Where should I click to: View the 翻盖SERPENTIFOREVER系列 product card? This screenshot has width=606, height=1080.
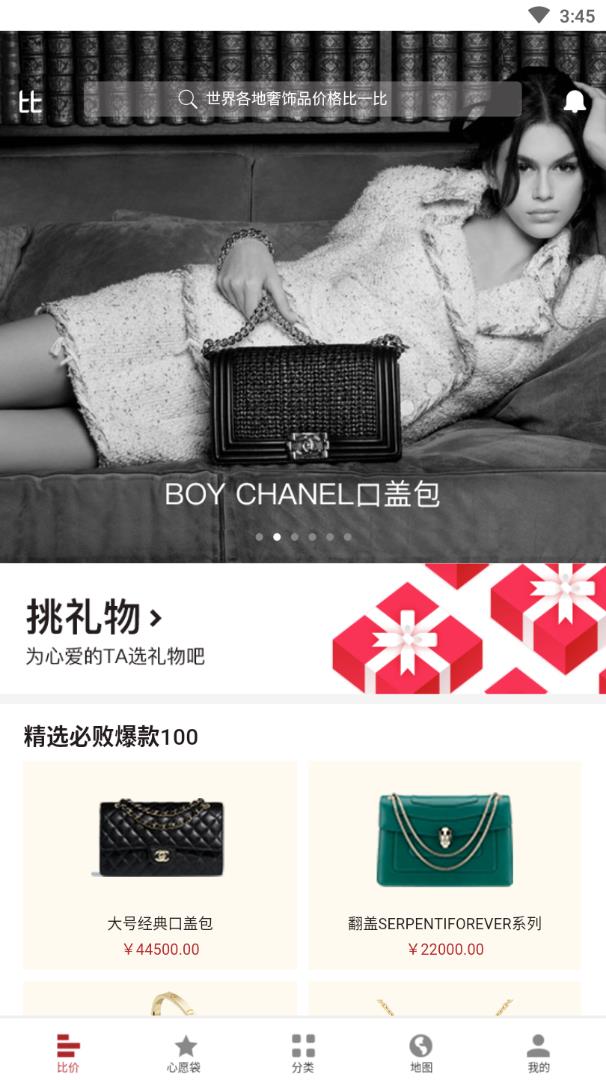coord(445,865)
